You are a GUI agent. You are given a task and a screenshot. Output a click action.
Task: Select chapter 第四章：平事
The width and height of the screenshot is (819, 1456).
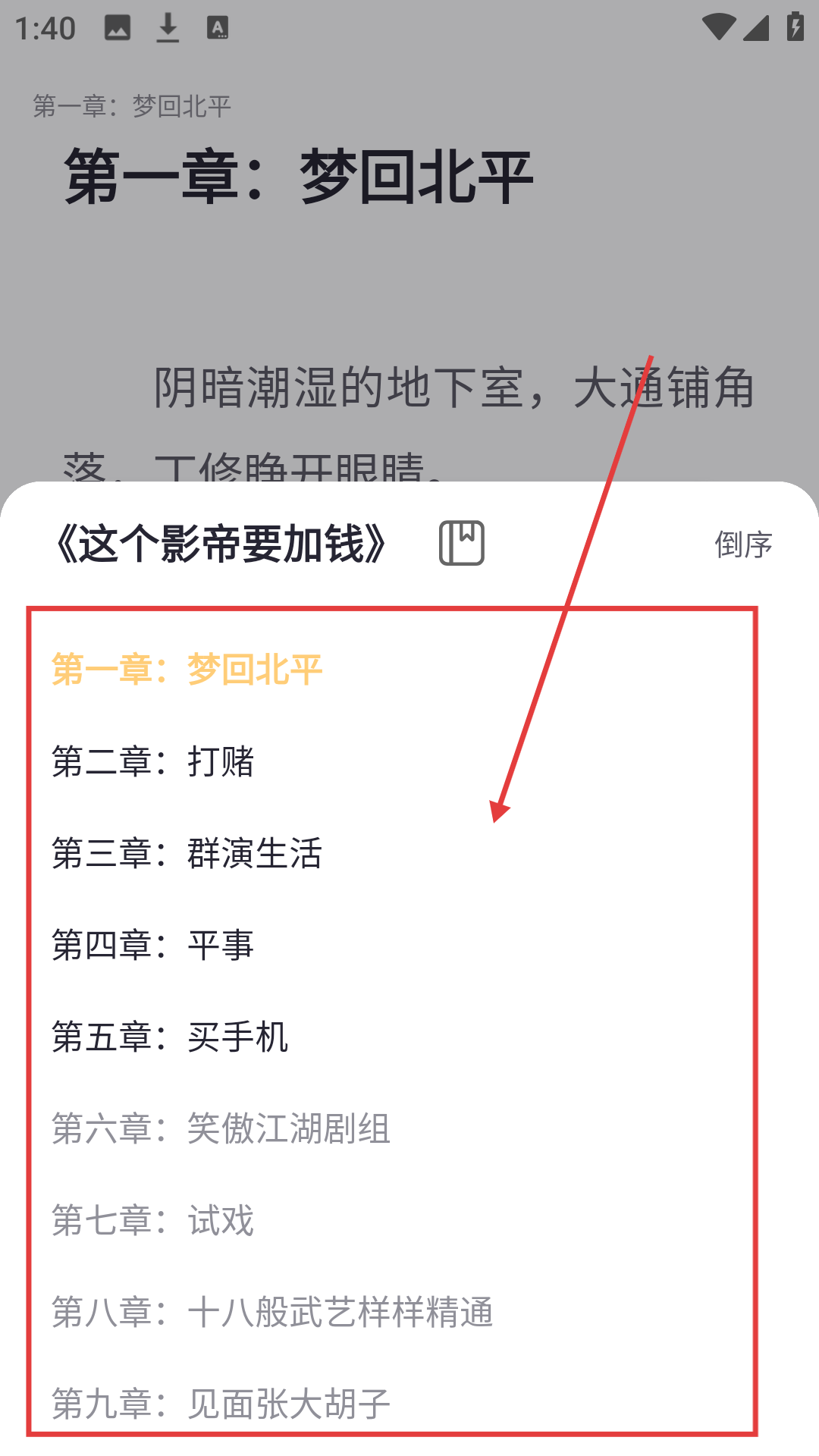click(x=153, y=945)
